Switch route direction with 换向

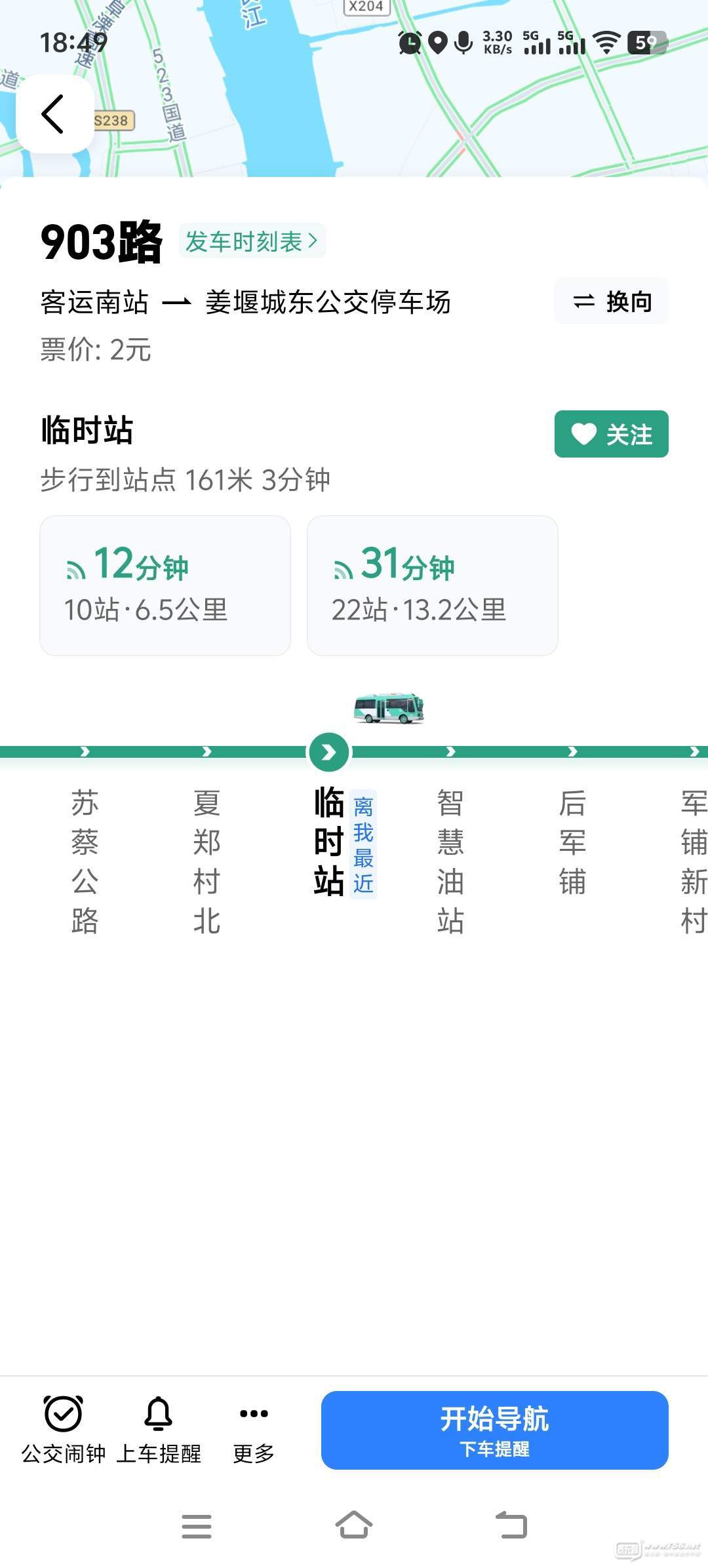click(x=612, y=302)
